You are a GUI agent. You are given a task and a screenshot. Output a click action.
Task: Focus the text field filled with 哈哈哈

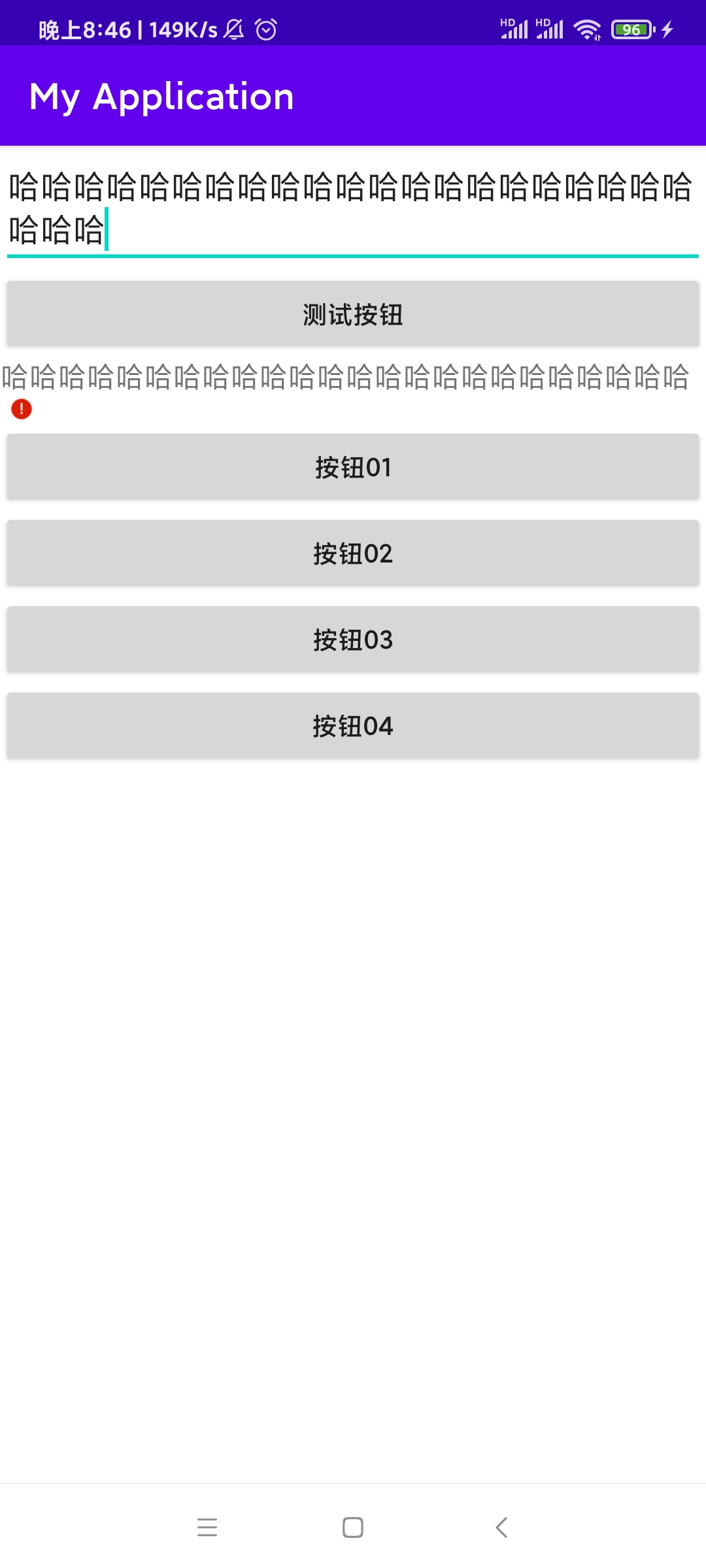353,209
